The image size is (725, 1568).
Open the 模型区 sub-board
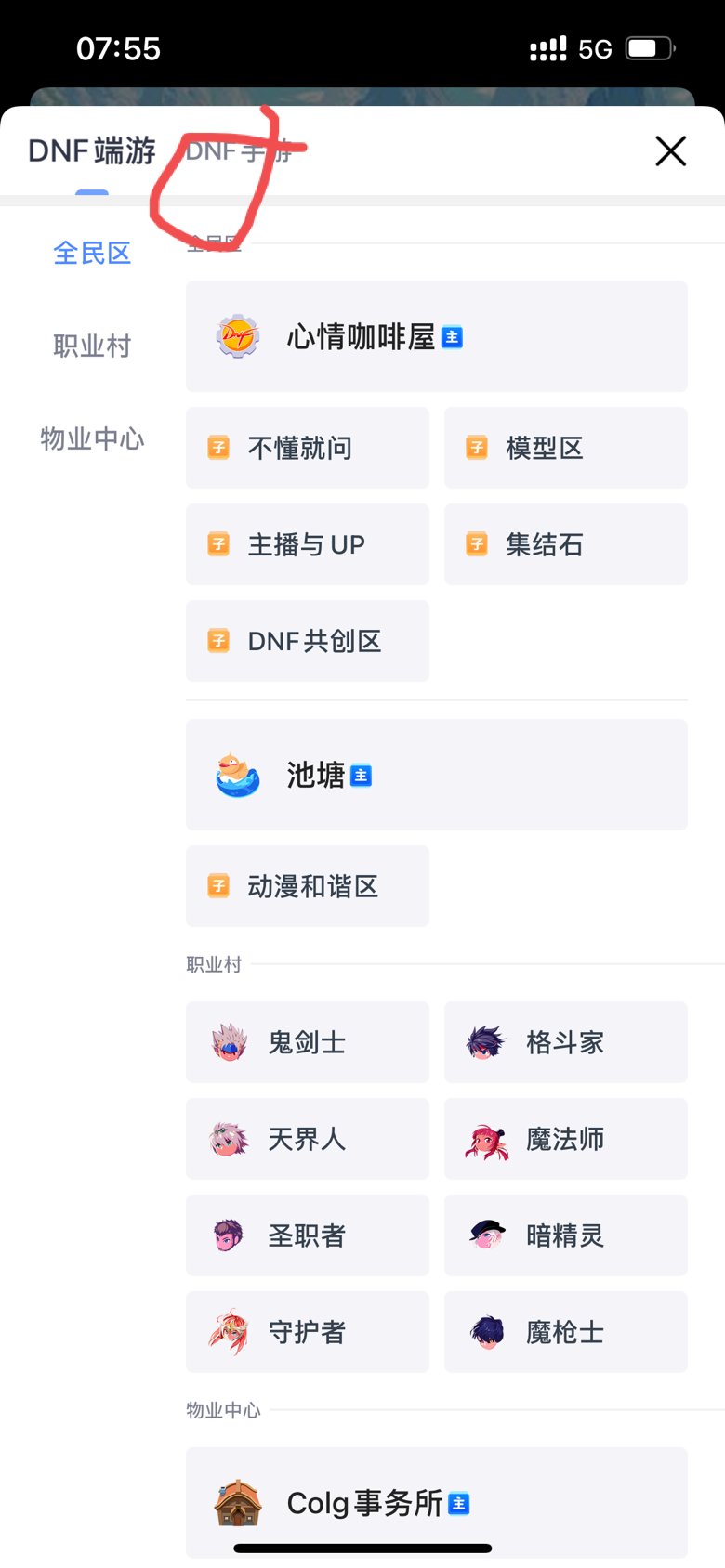(566, 448)
